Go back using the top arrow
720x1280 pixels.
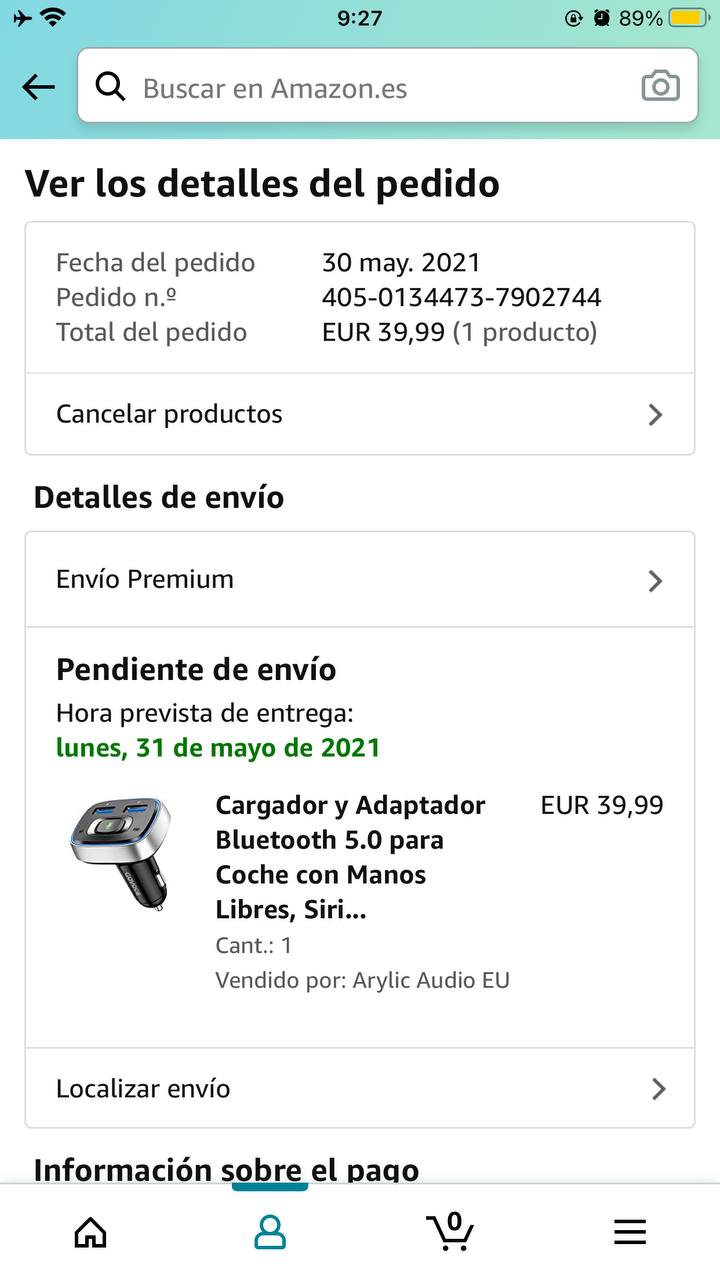(x=38, y=88)
